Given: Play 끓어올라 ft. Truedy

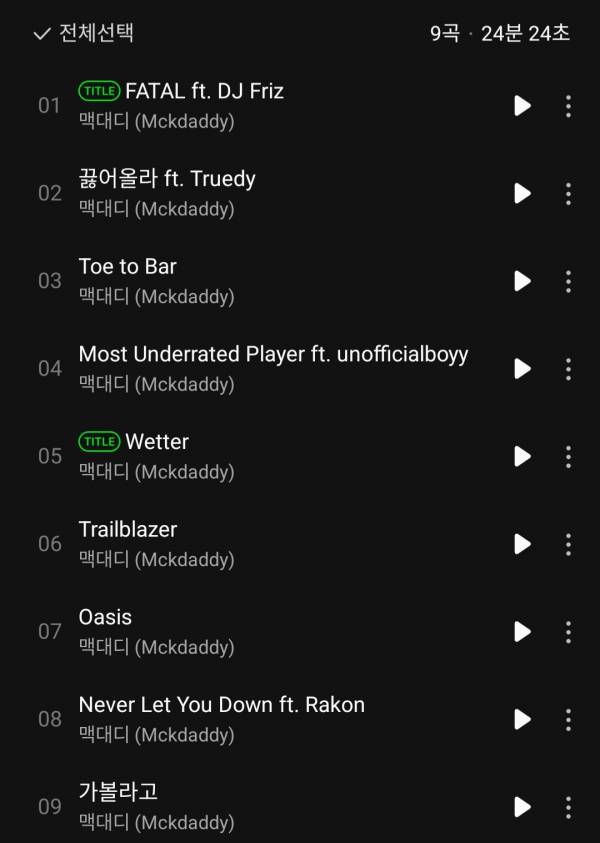Looking at the screenshot, I should pyautogui.click(x=522, y=193).
